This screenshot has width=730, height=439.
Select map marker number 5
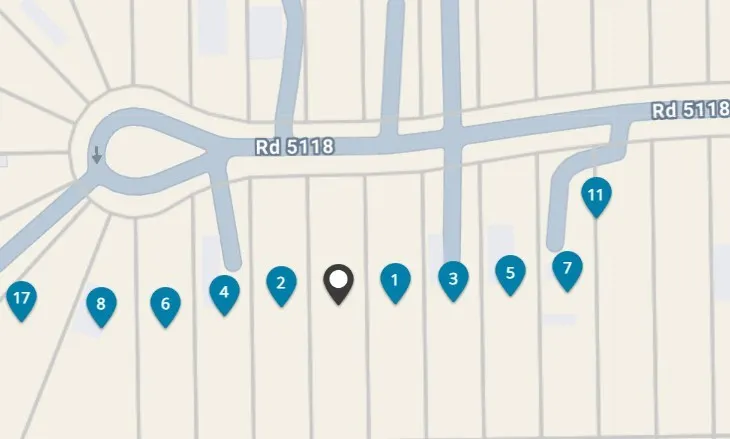coord(511,273)
